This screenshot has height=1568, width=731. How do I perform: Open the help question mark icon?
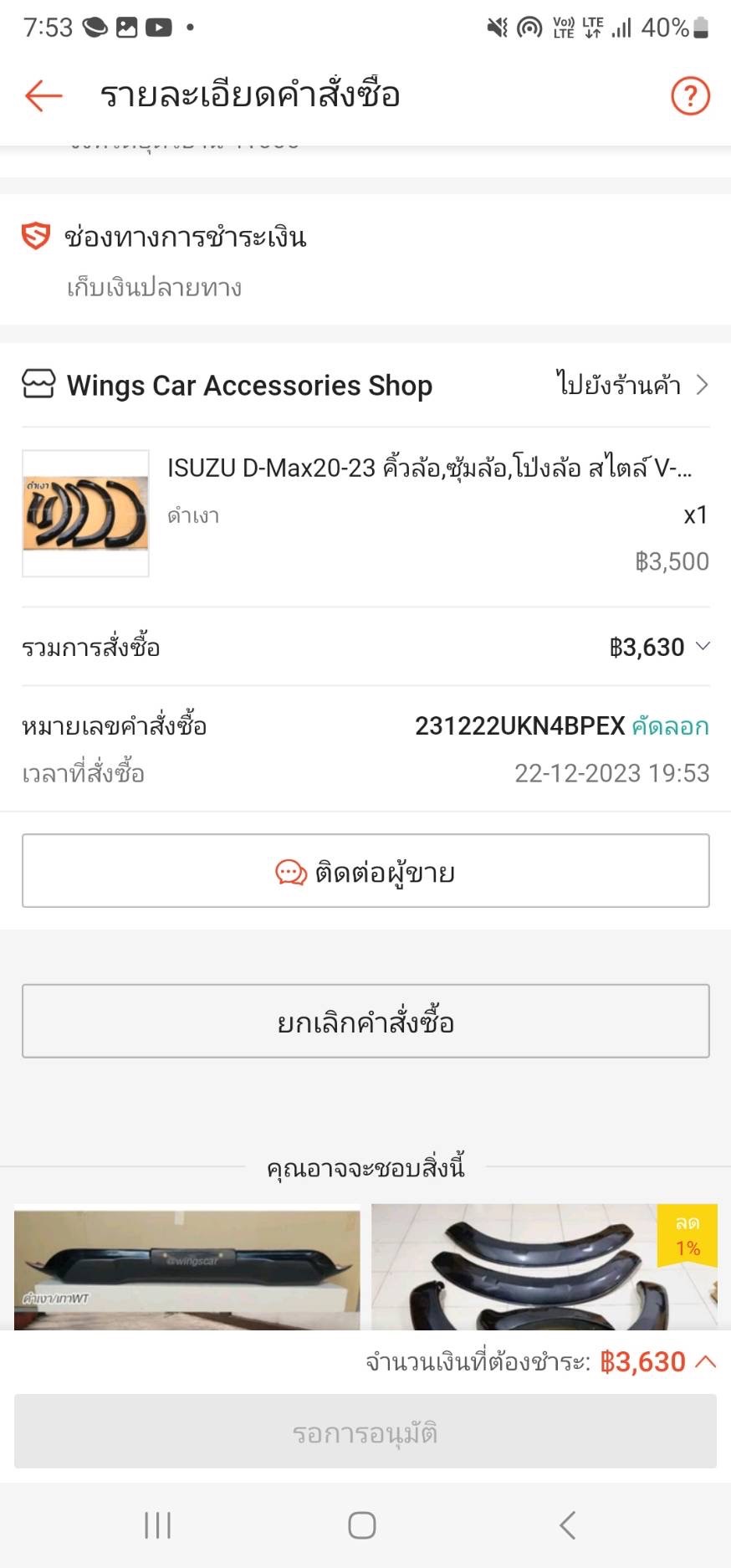pyautogui.click(x=690, y=95)
